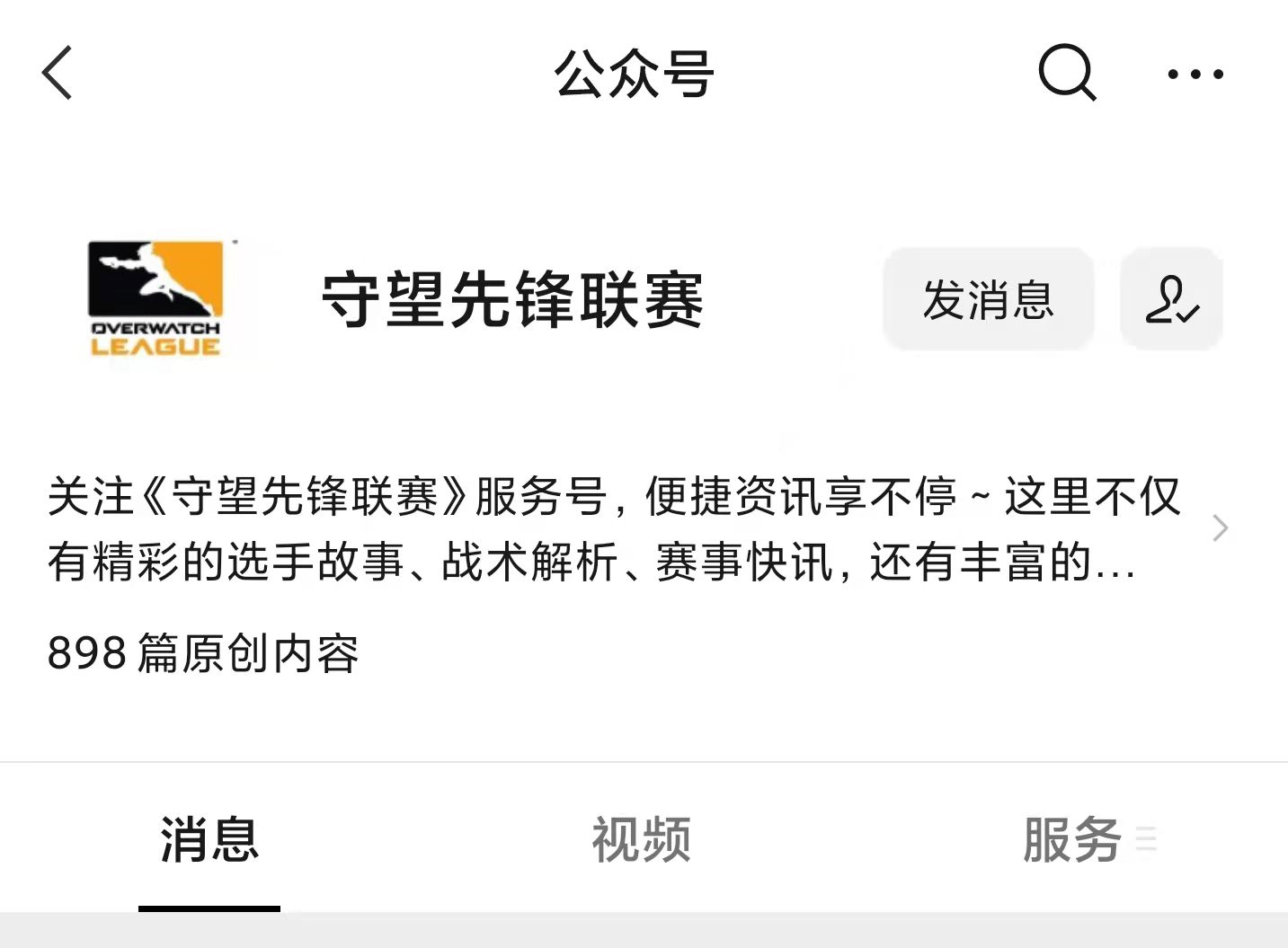
Task: Switch to the 消息 tab
Action: point(209,841)
